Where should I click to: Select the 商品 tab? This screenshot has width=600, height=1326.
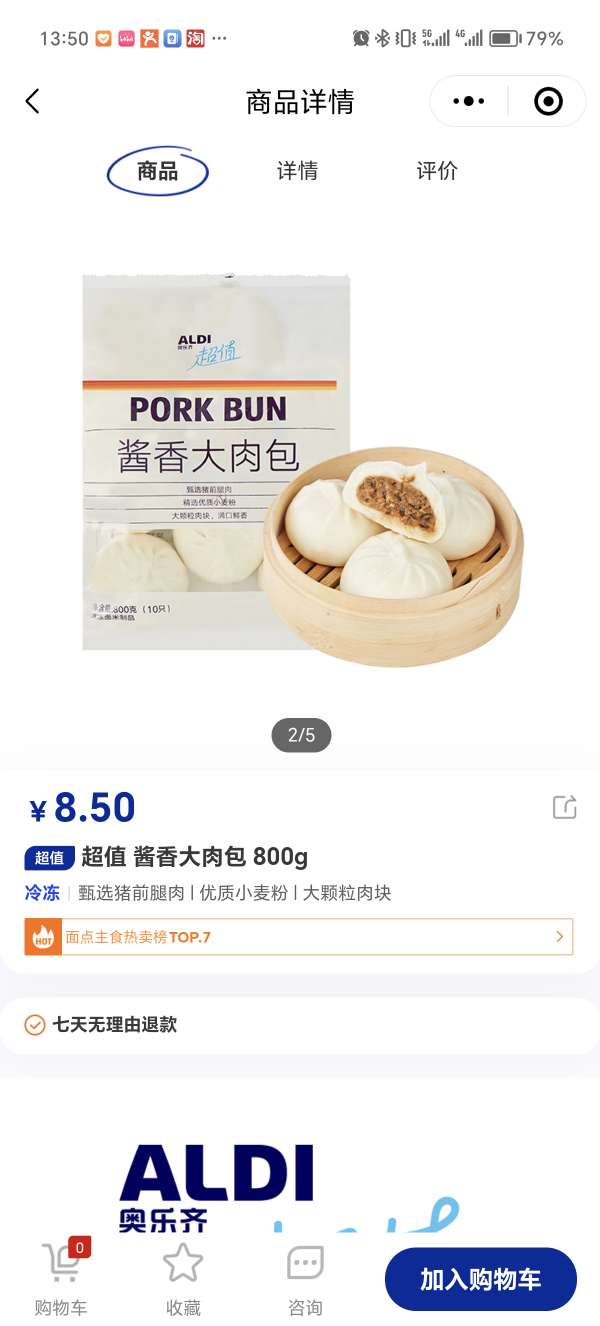[158, 171]
